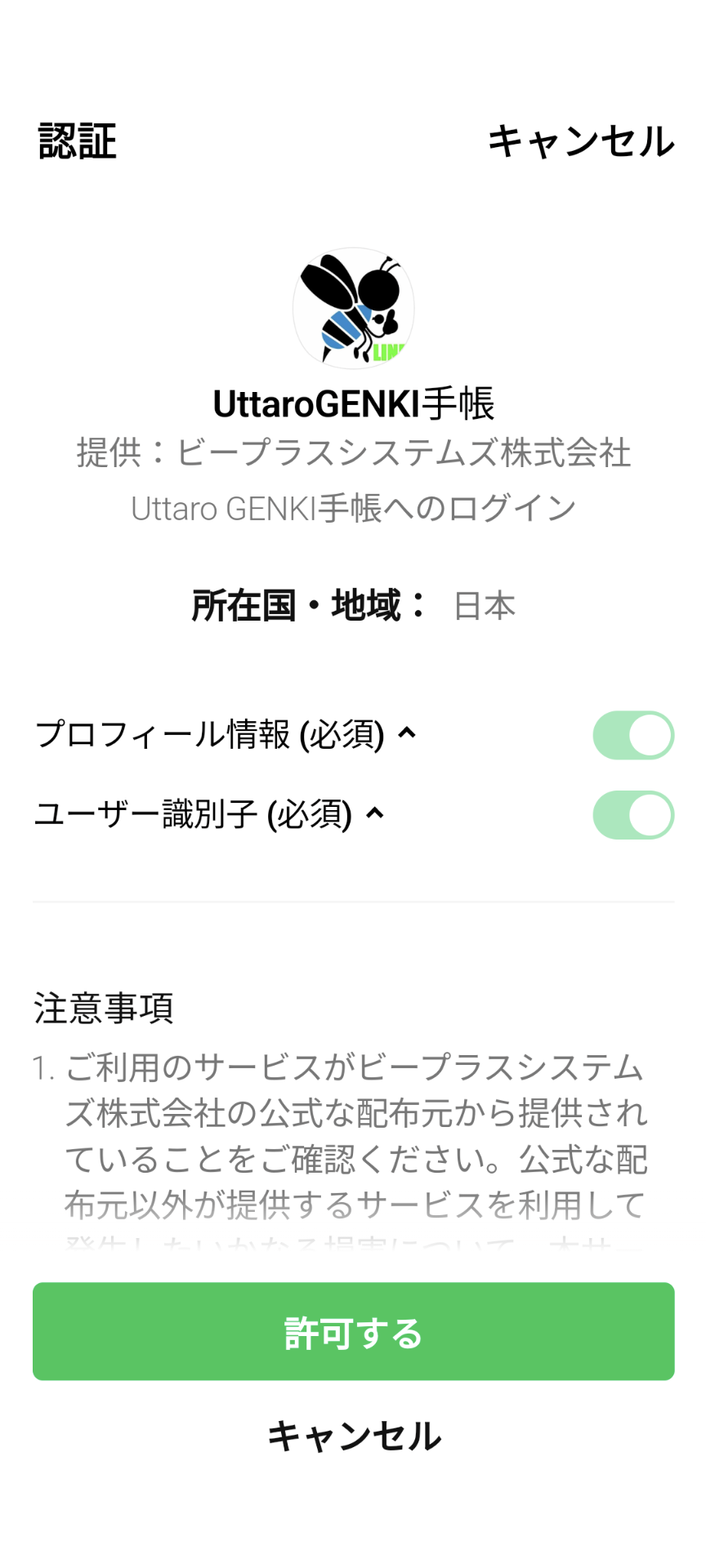Tap キャンセル below the 許可する button
This screenshot has height=1568, width=706.
pos(354,1436)
